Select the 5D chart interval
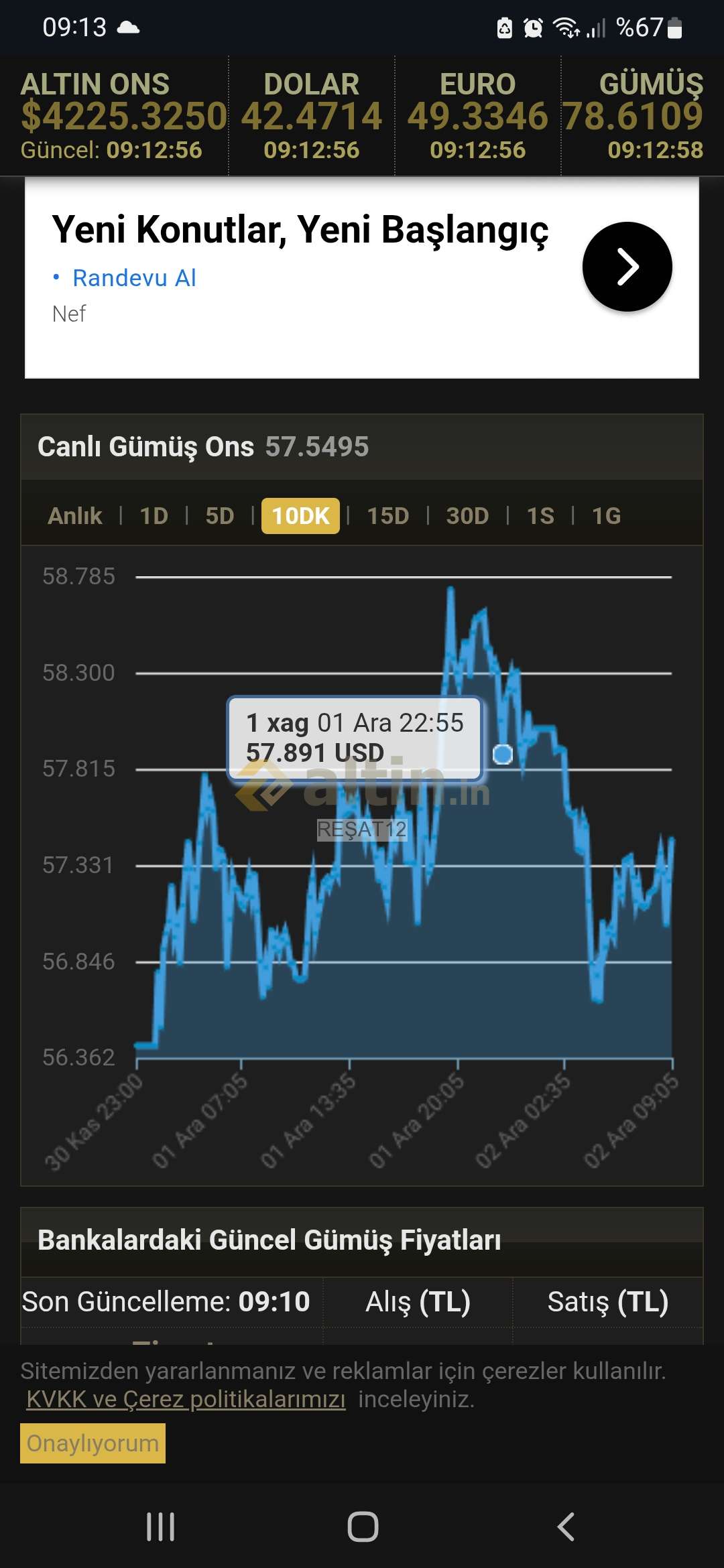This screenshot has width=724, height=1568. 220,516
